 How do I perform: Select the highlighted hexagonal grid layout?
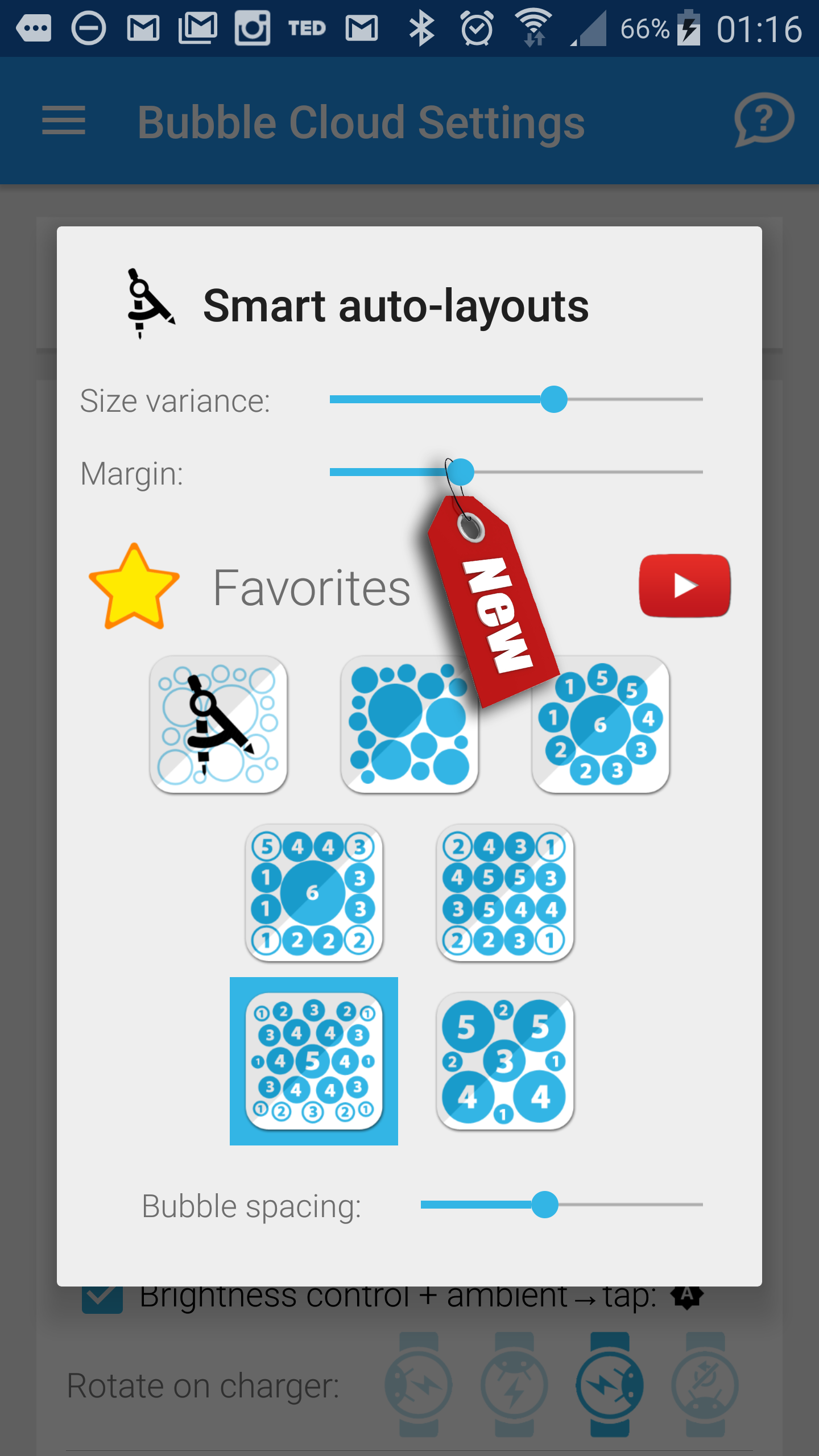coord(314,1061)
